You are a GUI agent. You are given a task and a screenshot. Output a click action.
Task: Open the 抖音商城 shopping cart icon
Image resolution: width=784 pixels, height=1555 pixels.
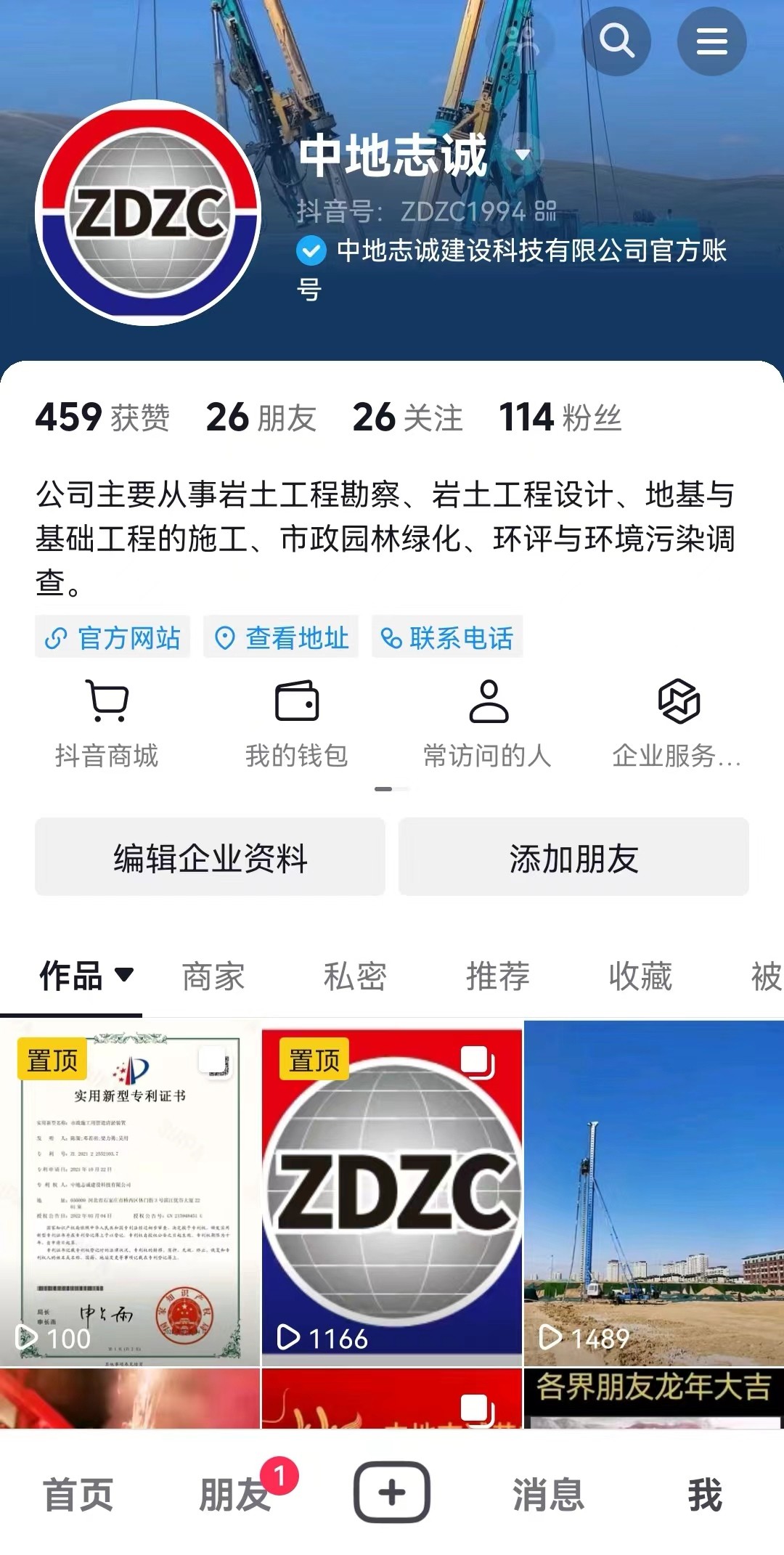[107, 702]
